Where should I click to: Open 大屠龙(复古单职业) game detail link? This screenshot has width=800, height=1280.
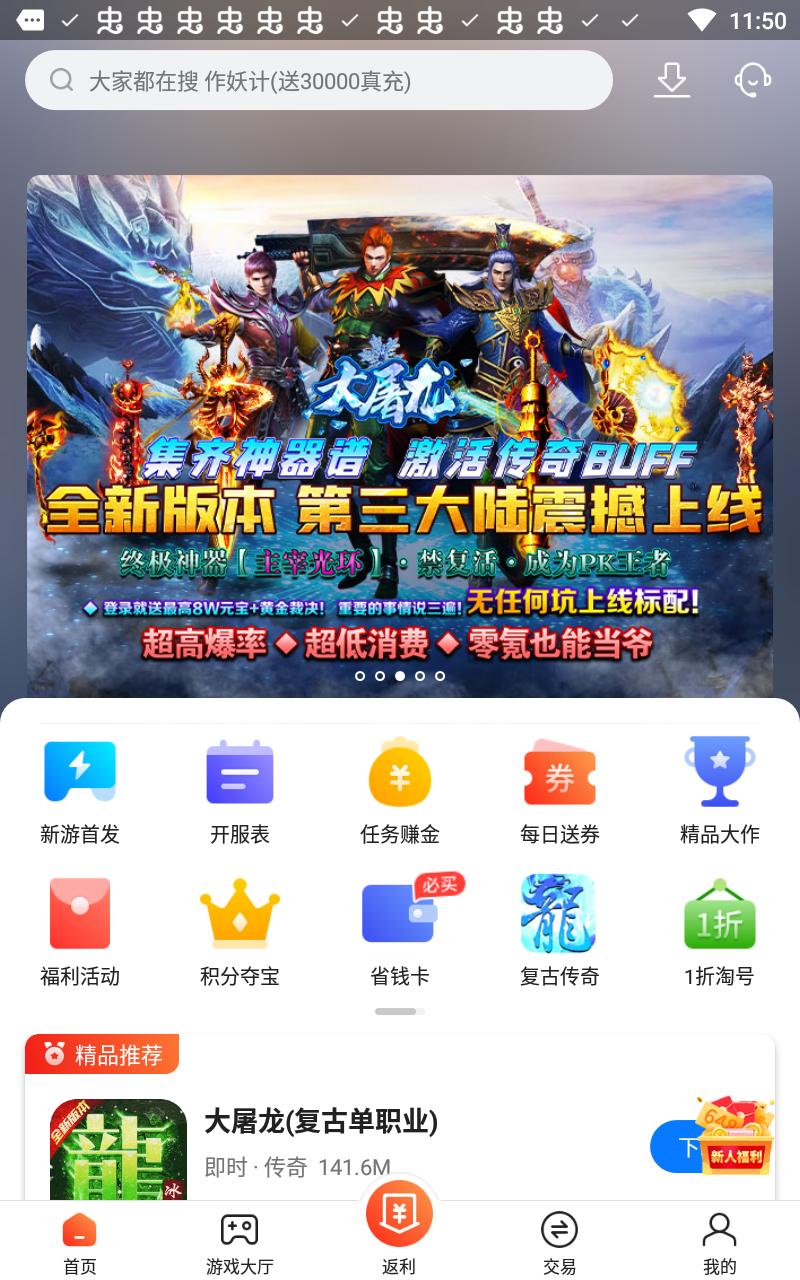[x=320, y=1123]
